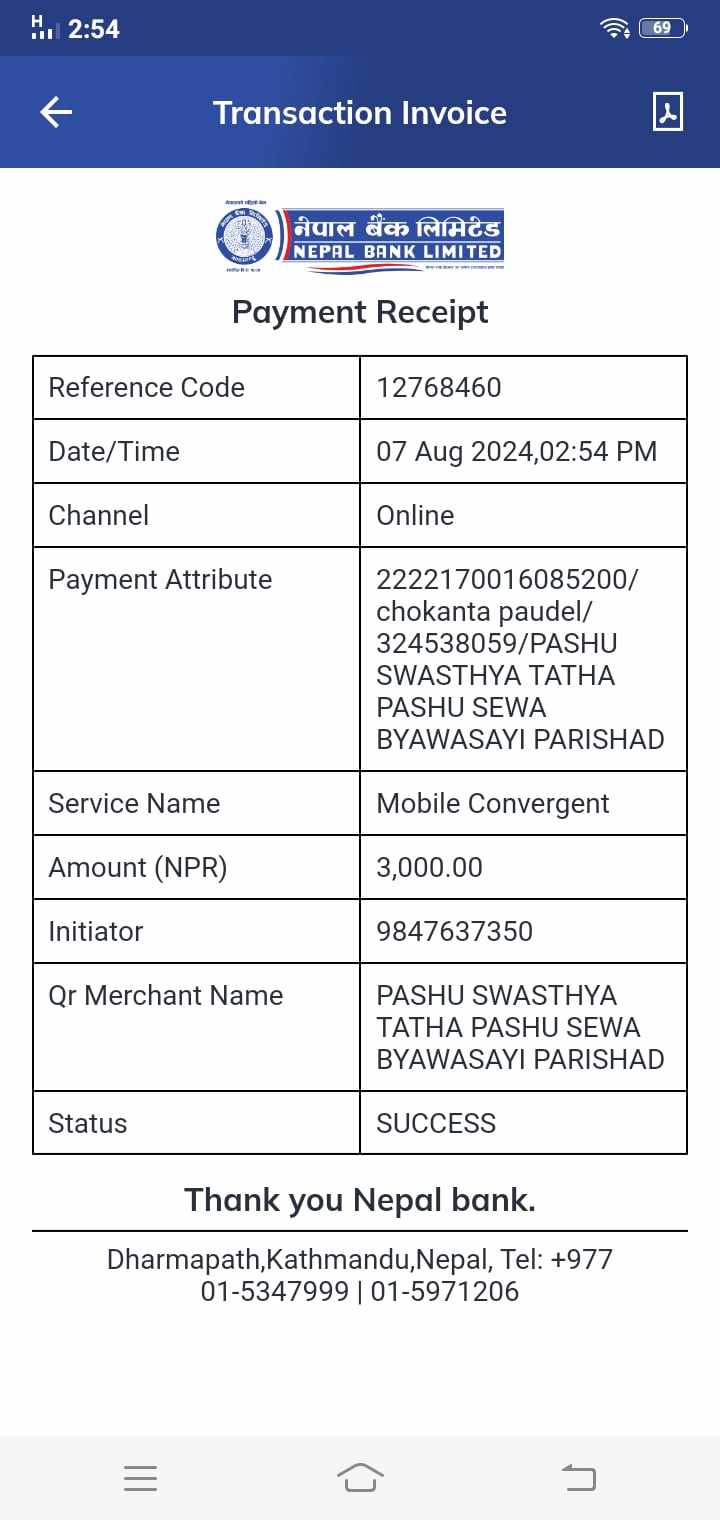This screenshot has width=720, height=1520.
Task: Export the invoice as PDF
Action: (x=667, y=112)
